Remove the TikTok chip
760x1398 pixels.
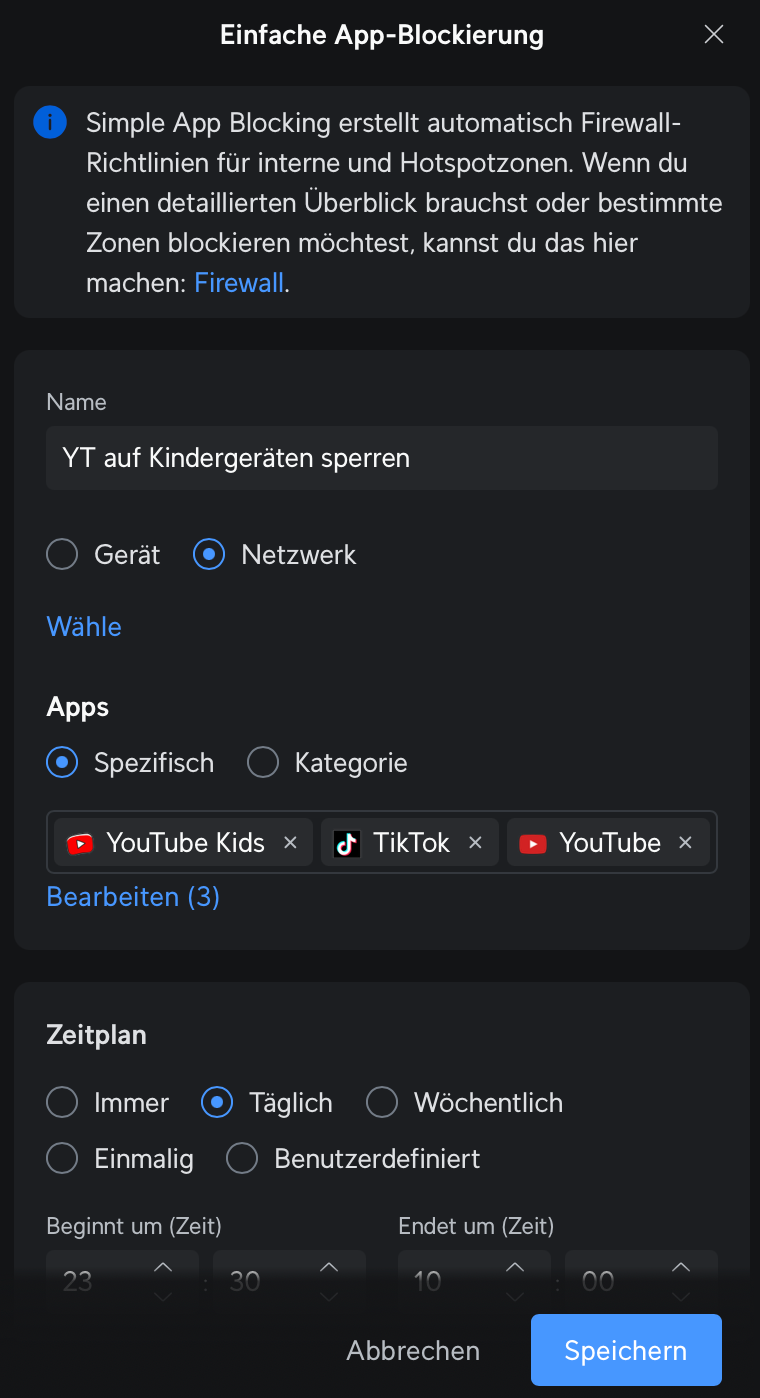coord(476,843)
